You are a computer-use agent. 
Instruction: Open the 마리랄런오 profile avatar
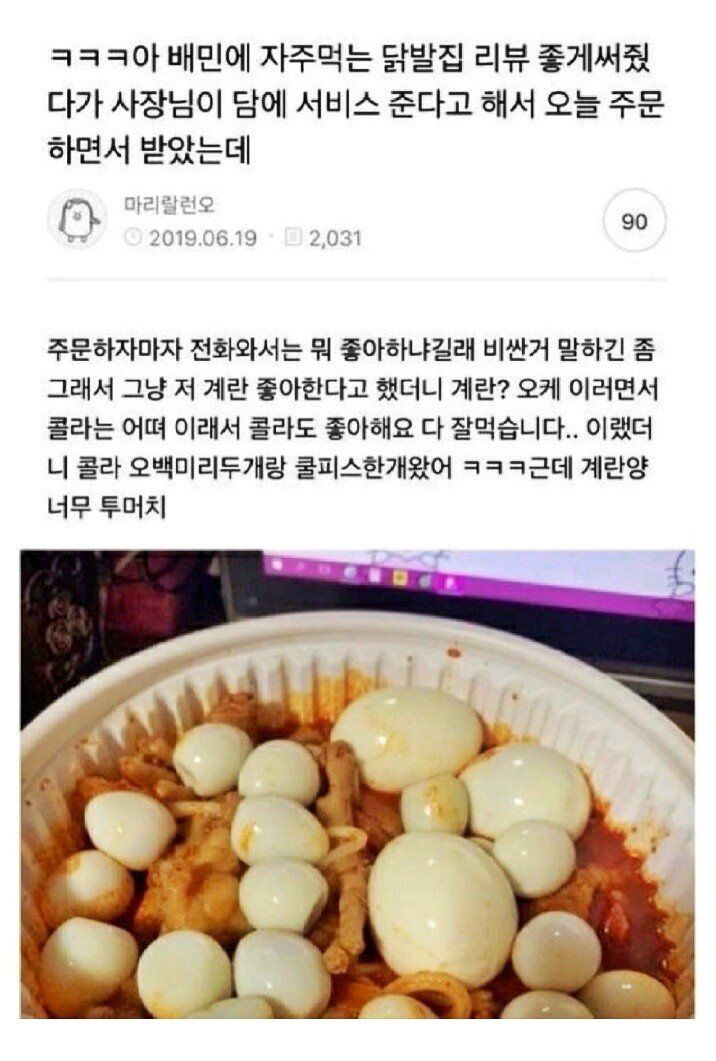tap(77, 220)
